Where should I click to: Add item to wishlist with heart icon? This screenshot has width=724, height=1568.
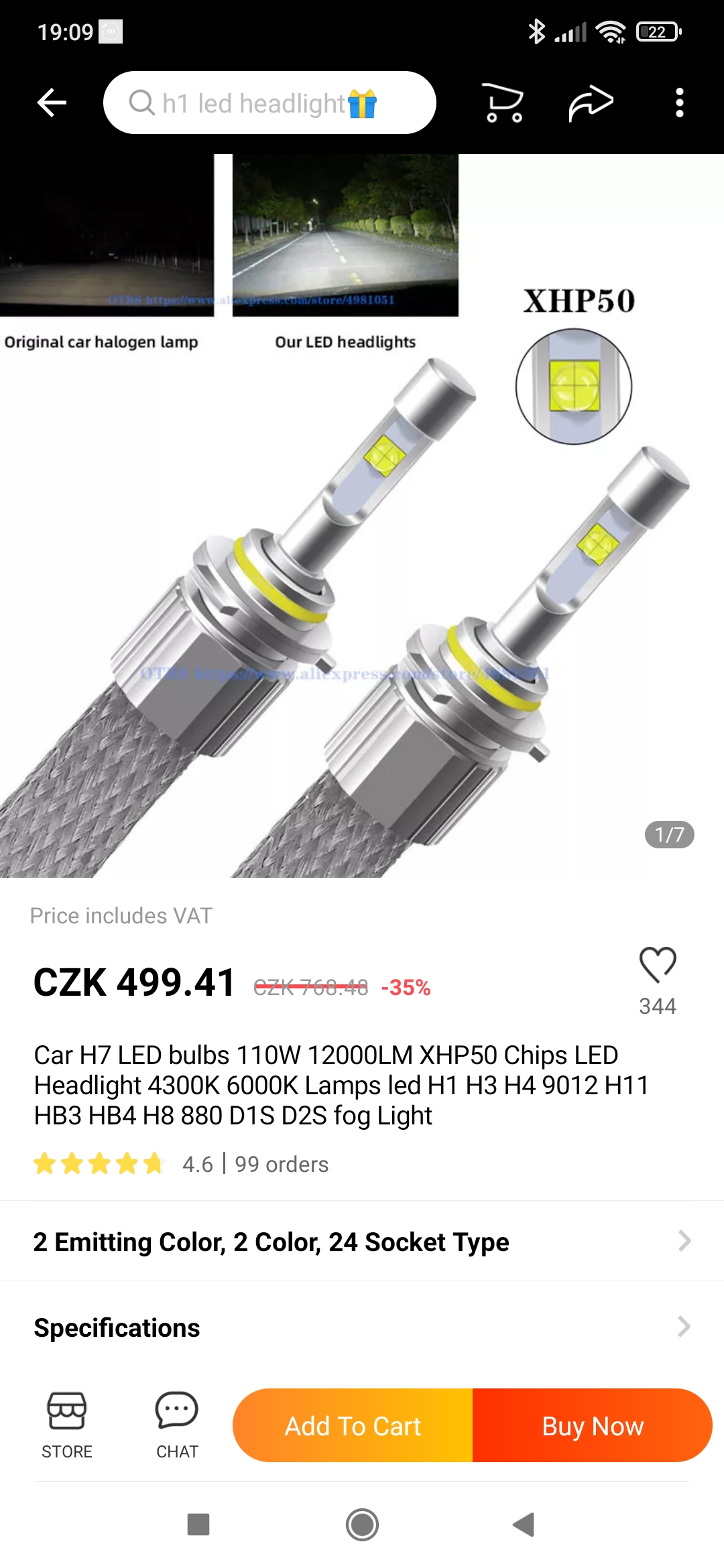click(658, 966)
